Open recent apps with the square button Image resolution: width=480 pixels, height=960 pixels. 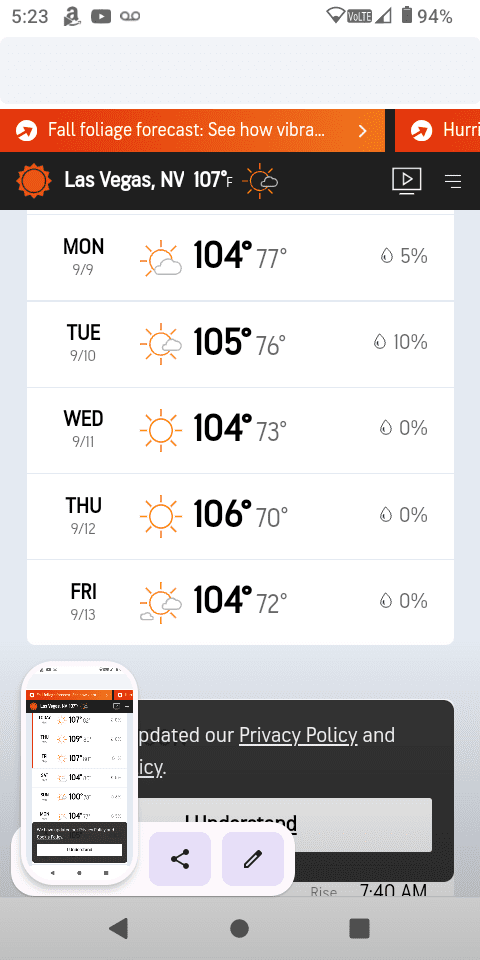[359, 929]
